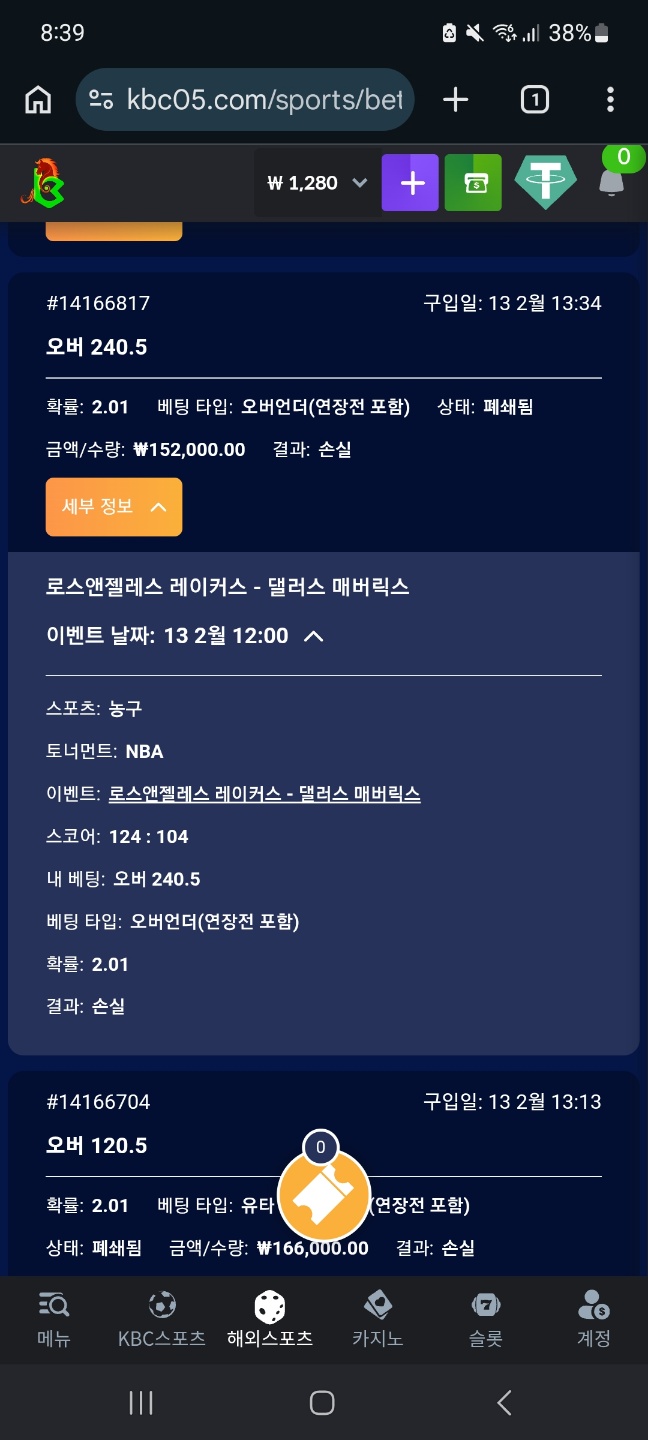The width and height of the screenshot is (648, 1440).
Task: Switch to the 카지노 tab
Action: pyautogui.click(x=377, y=1319)
